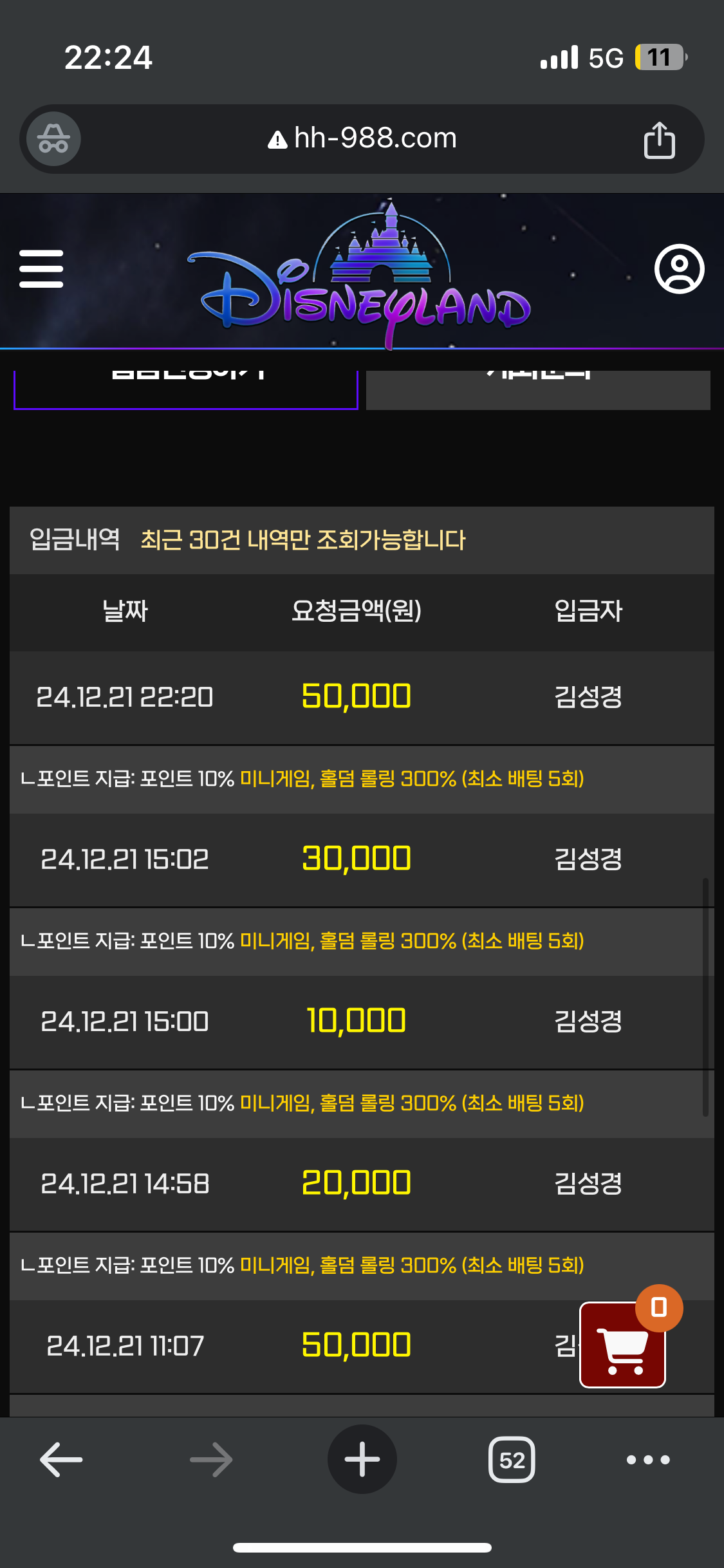This screenshot has width=724, height=1568.
Task: Open the browser's more options menu
Action: click(x=648, y=1459)
